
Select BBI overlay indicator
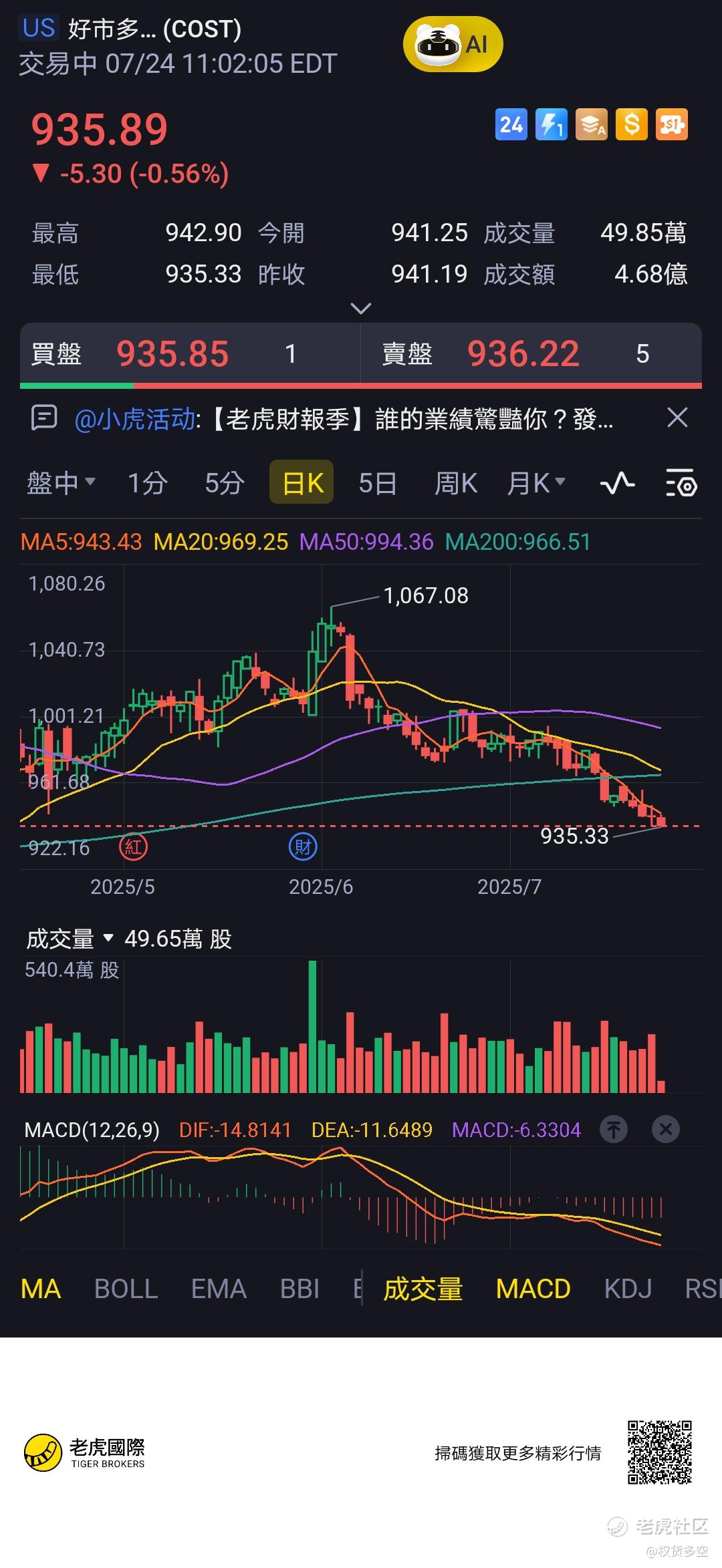click(x=299, y=1289)
